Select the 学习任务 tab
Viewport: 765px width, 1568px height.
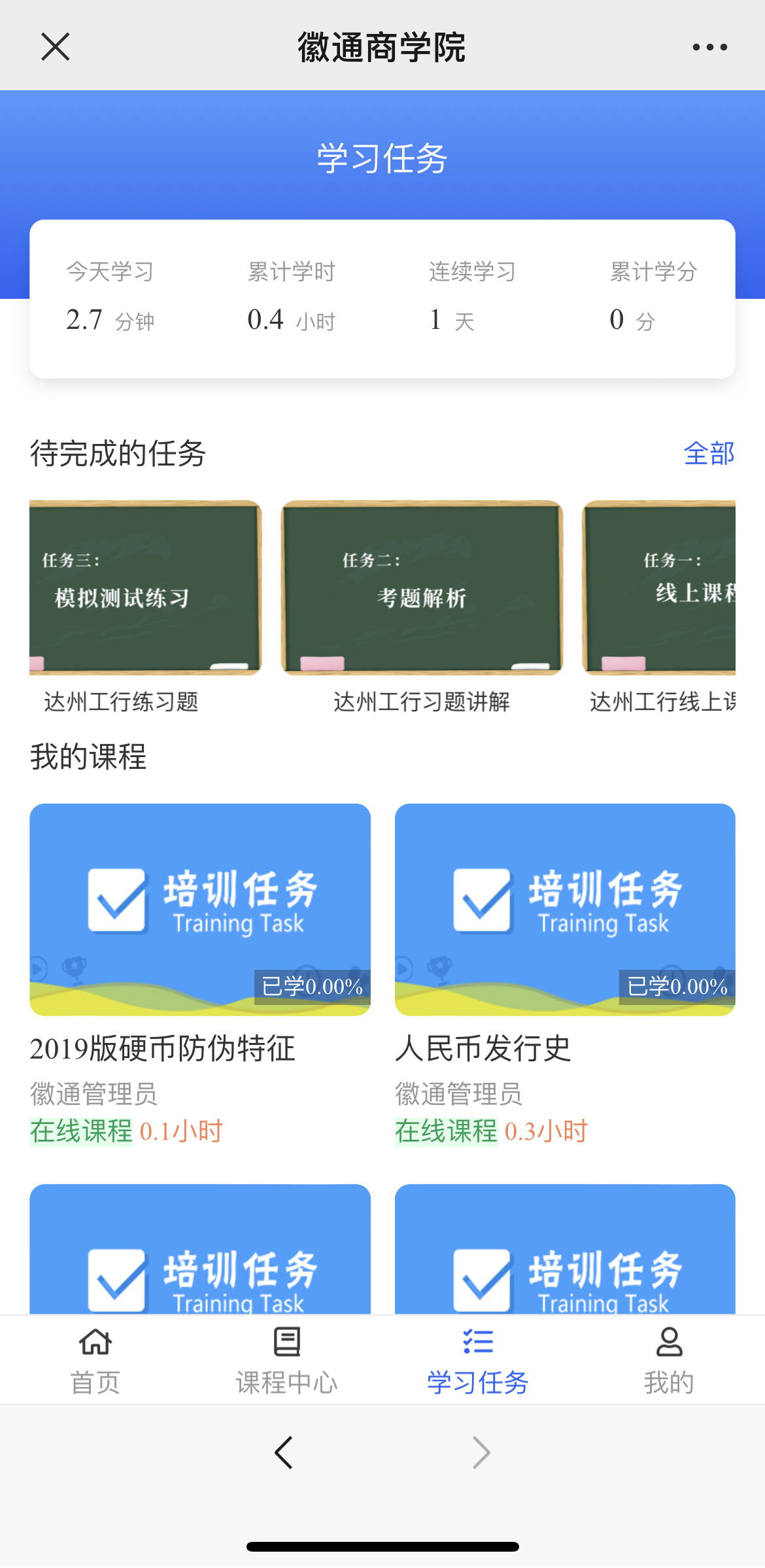478,1360
